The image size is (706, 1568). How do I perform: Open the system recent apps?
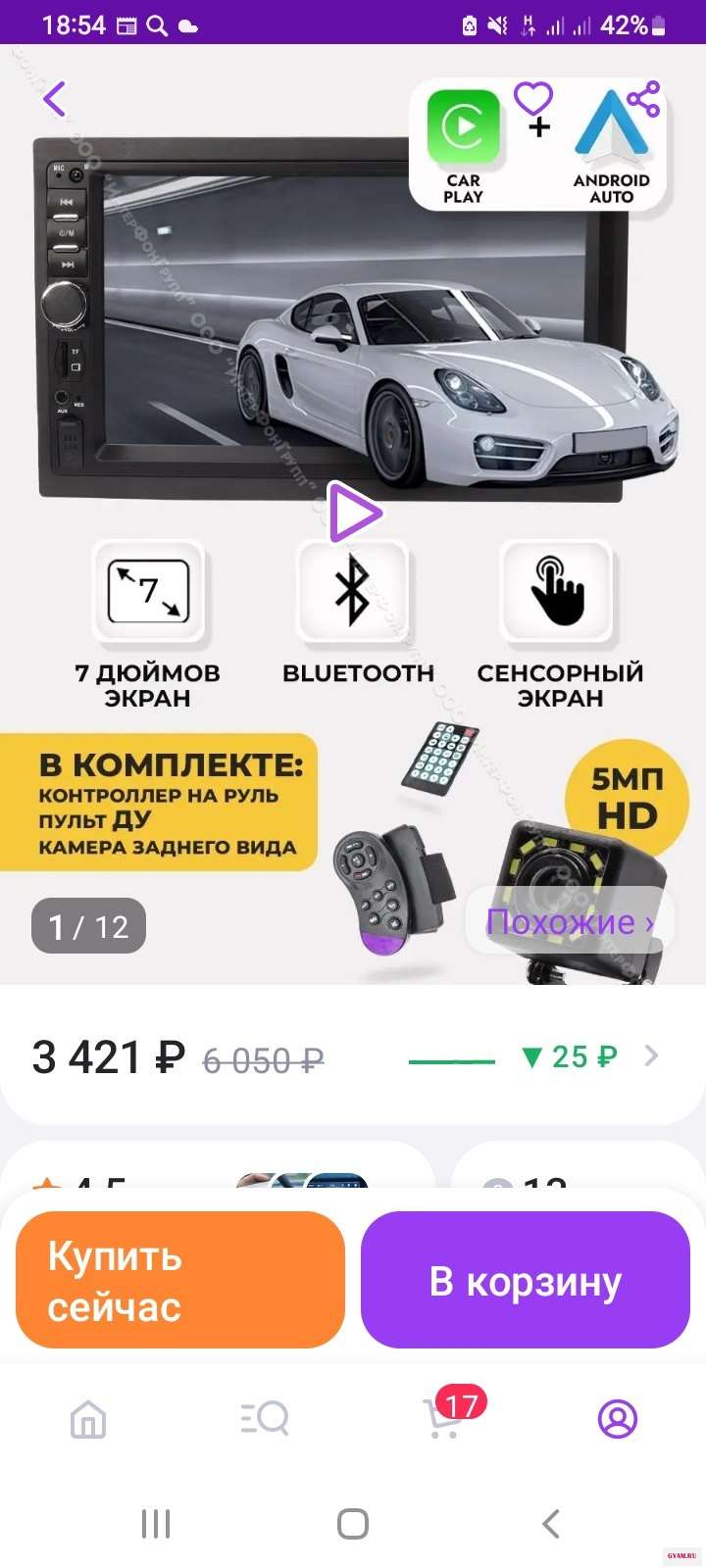(156, 1524)
